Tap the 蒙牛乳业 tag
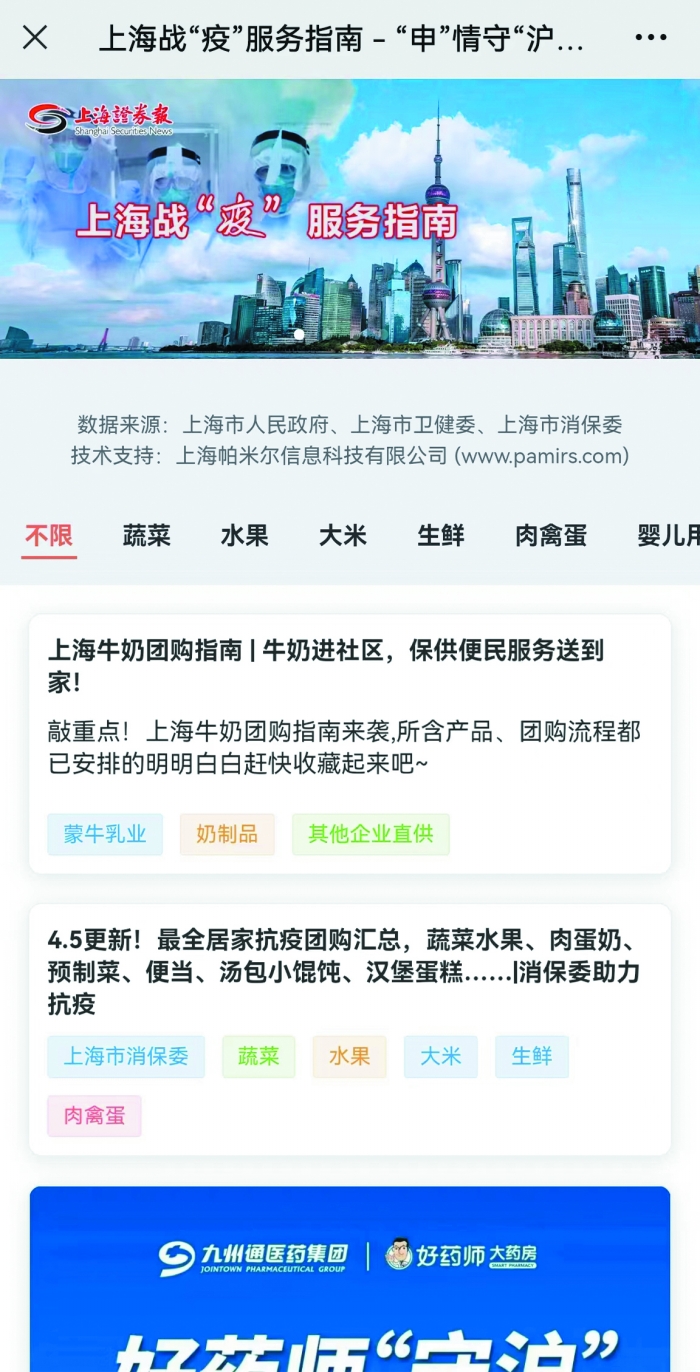Image resolution: width=700 pixels, height=1372 pixels. click(x=105, y=834)
